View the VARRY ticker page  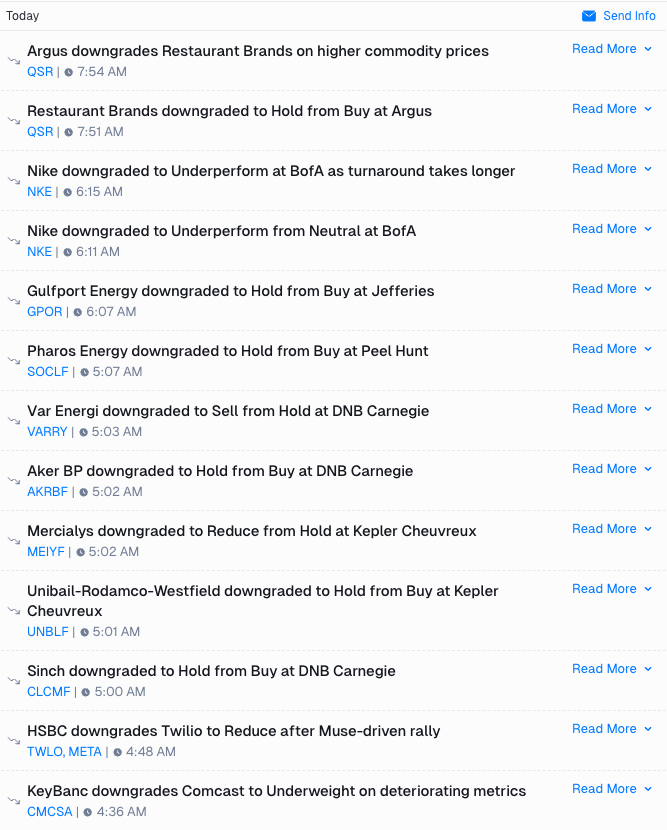[x=47, y=432]
